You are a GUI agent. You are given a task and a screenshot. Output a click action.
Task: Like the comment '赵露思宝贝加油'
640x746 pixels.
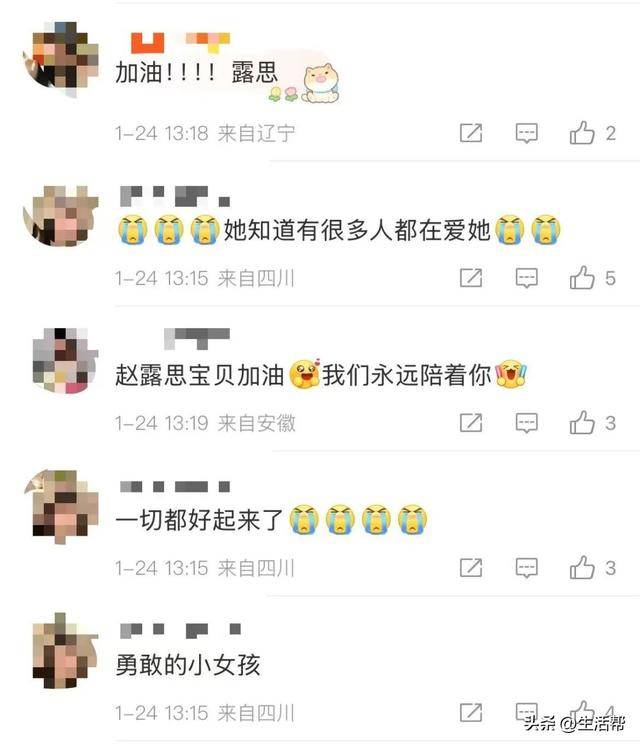(x=583, y=423)
